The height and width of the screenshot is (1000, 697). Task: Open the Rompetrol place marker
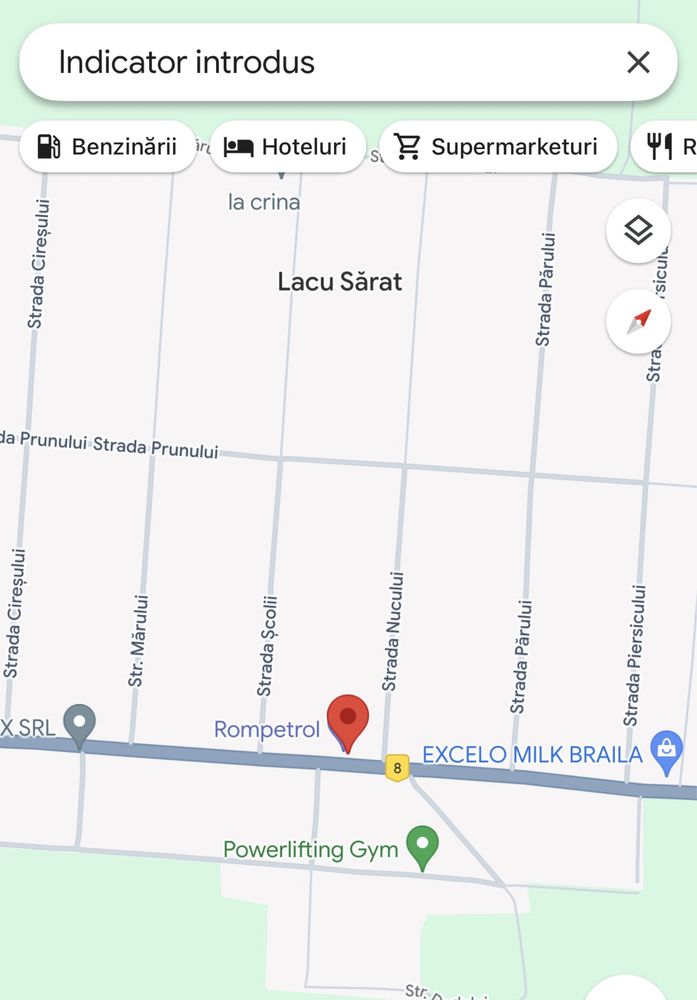point(267,730)
